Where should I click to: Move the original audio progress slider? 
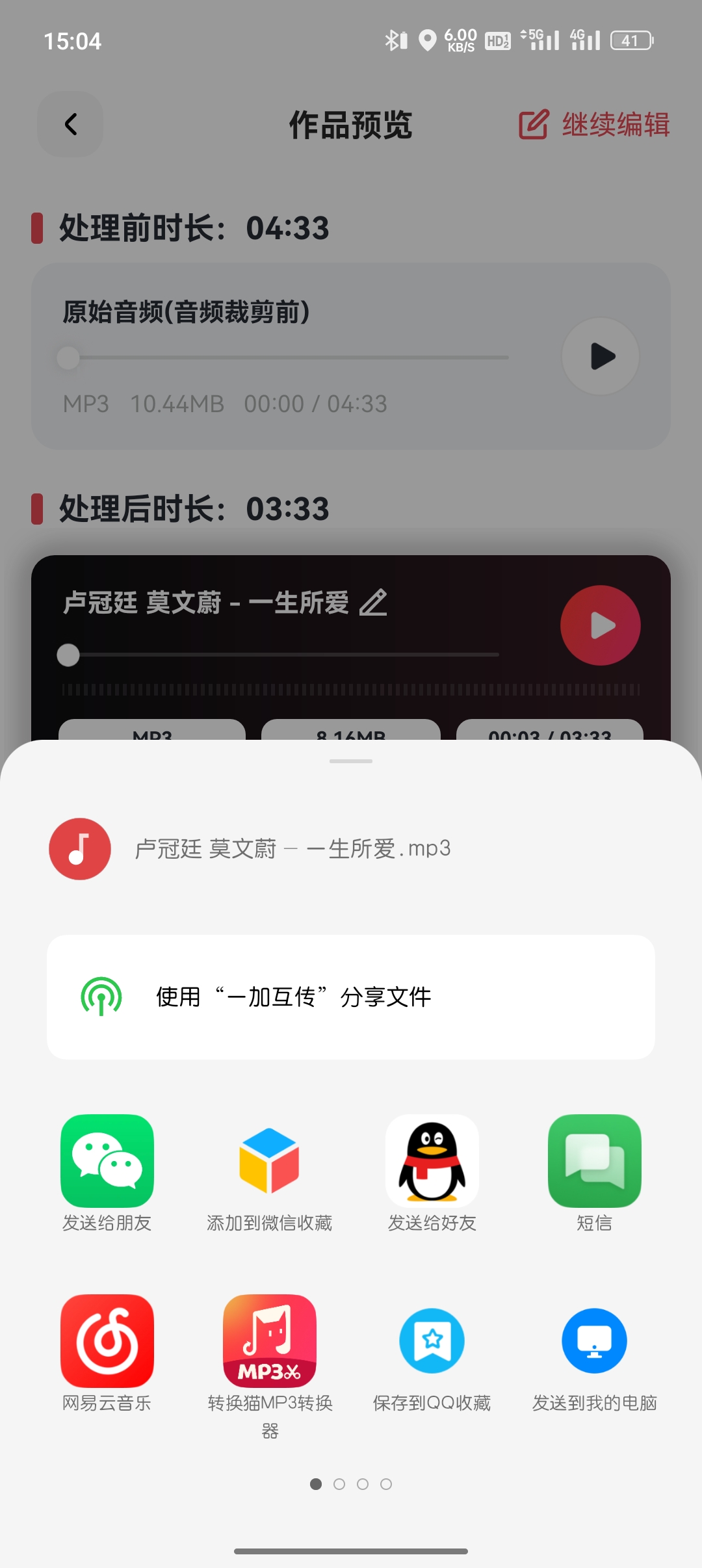pyautogui.click(x=69, y=358)
